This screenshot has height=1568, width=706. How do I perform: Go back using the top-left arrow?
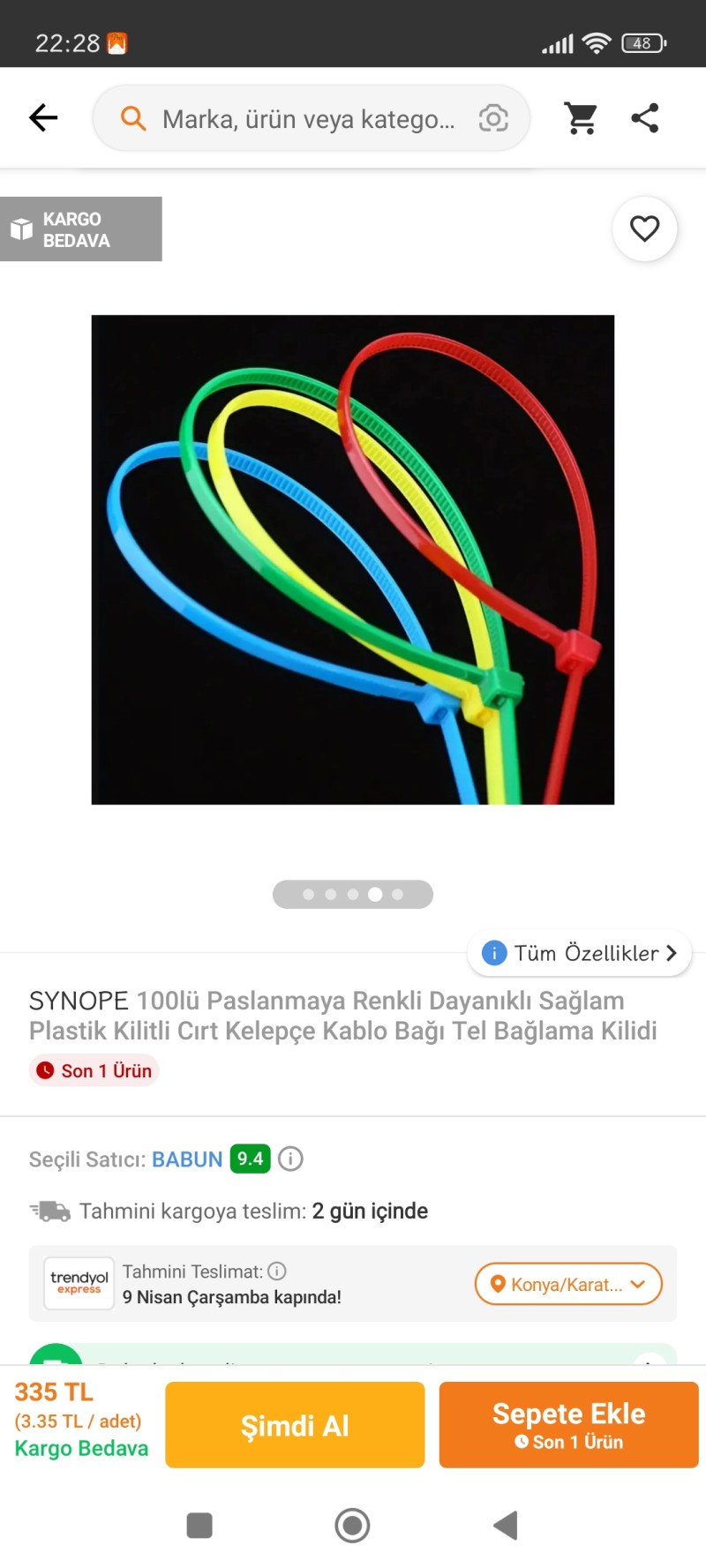click(x=43, y=117)
